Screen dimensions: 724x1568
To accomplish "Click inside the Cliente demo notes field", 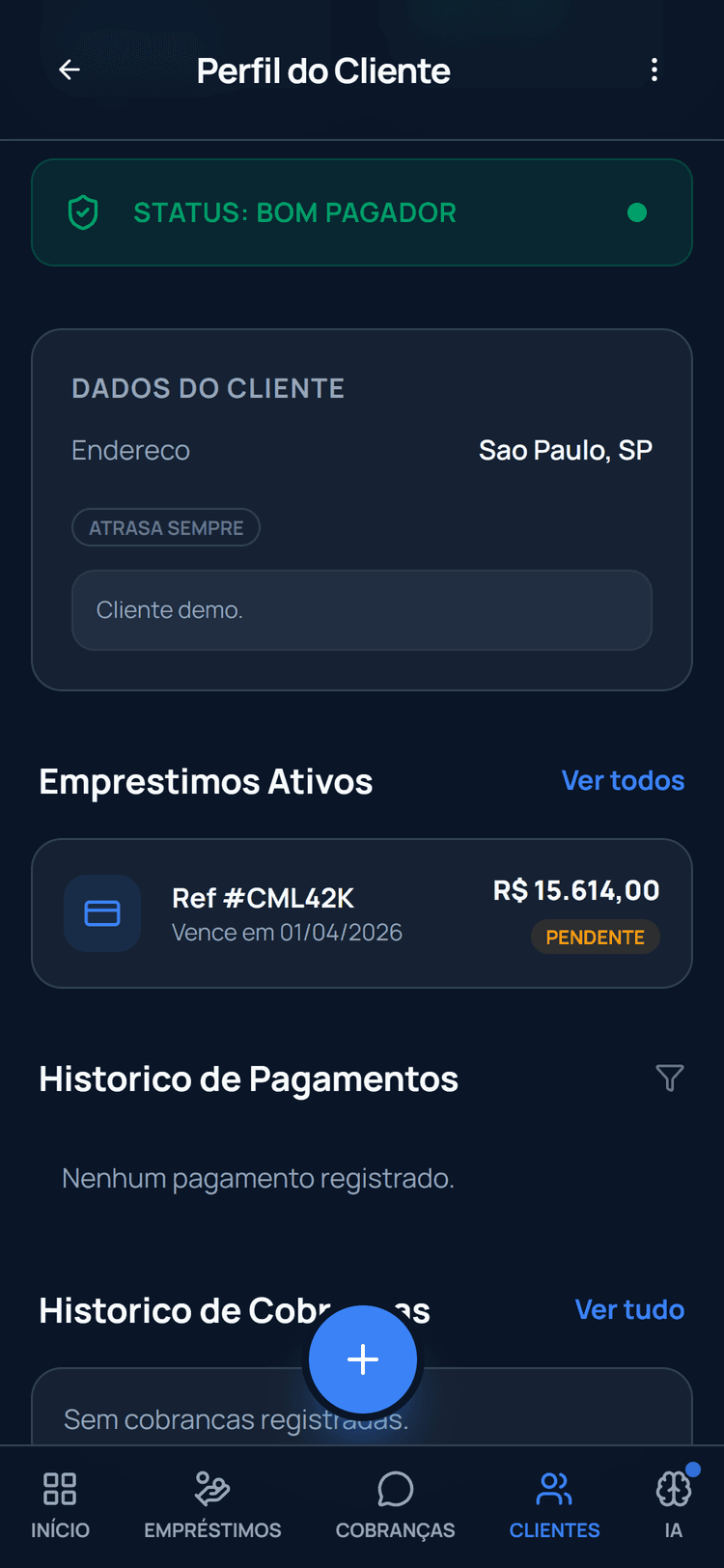I will pos(362,609).
